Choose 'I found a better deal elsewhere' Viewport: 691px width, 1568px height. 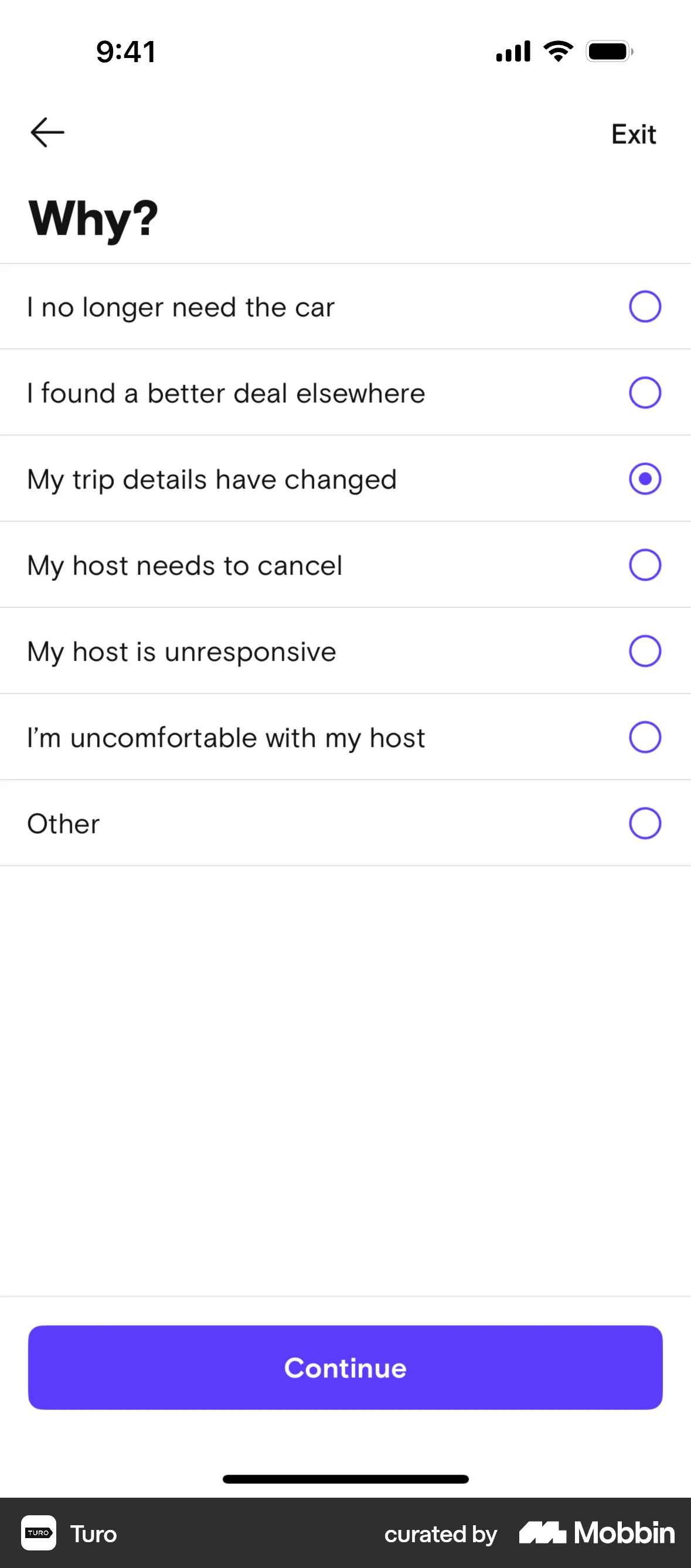[645, 392]
